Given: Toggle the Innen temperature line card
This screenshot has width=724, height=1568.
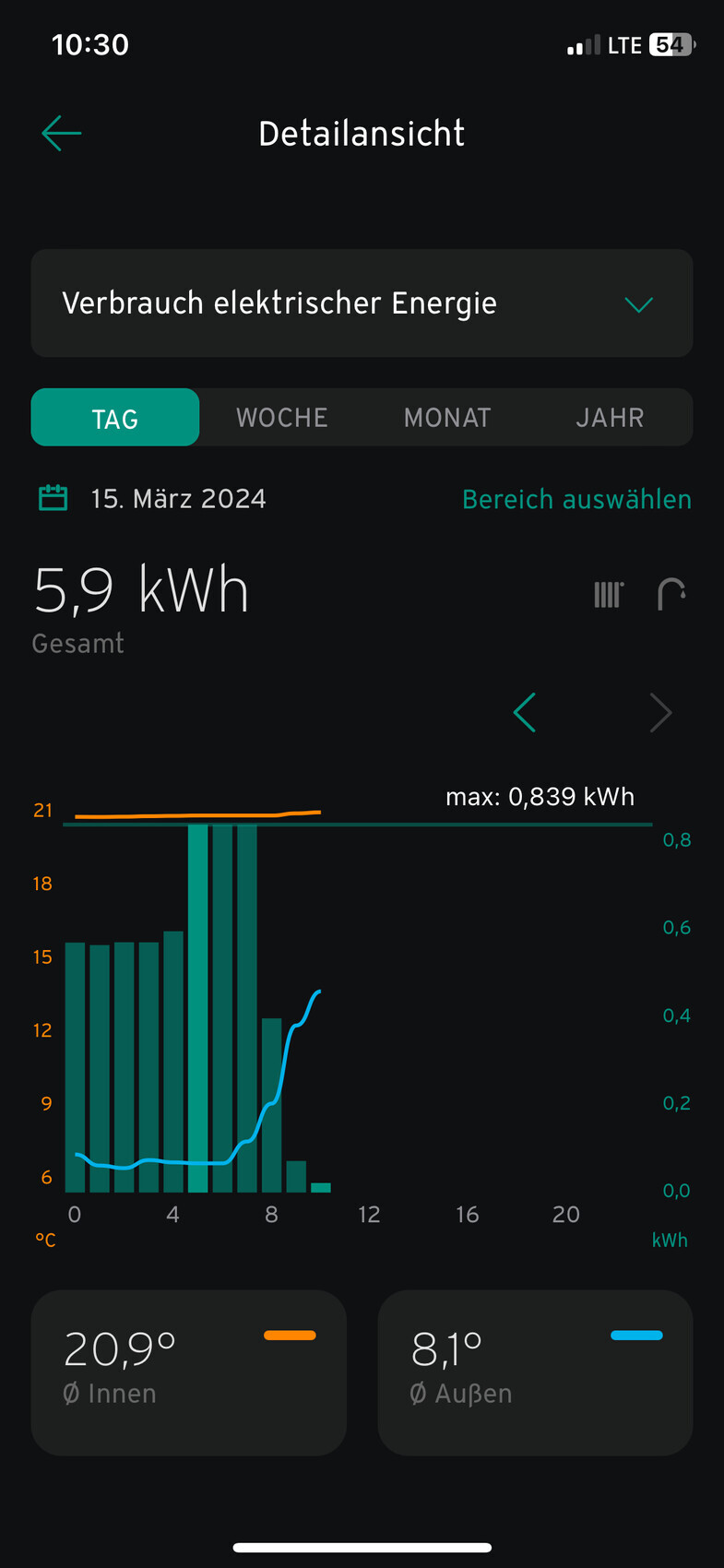Looking at the screenshot, I should tap(189, 1372).
